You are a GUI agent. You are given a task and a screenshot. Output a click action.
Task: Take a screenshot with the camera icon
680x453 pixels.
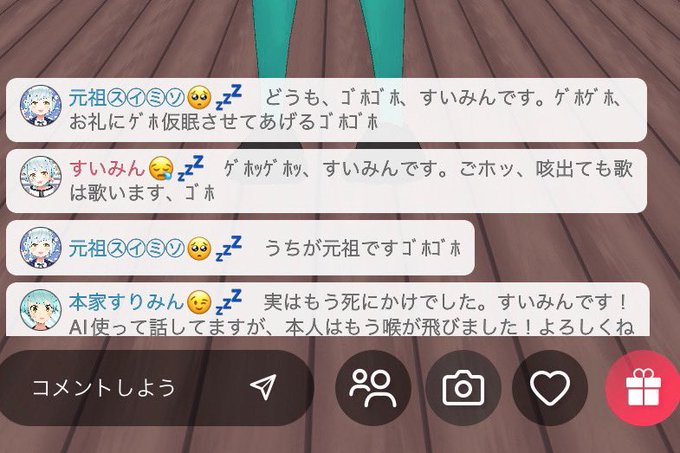(x=463, y=388)
